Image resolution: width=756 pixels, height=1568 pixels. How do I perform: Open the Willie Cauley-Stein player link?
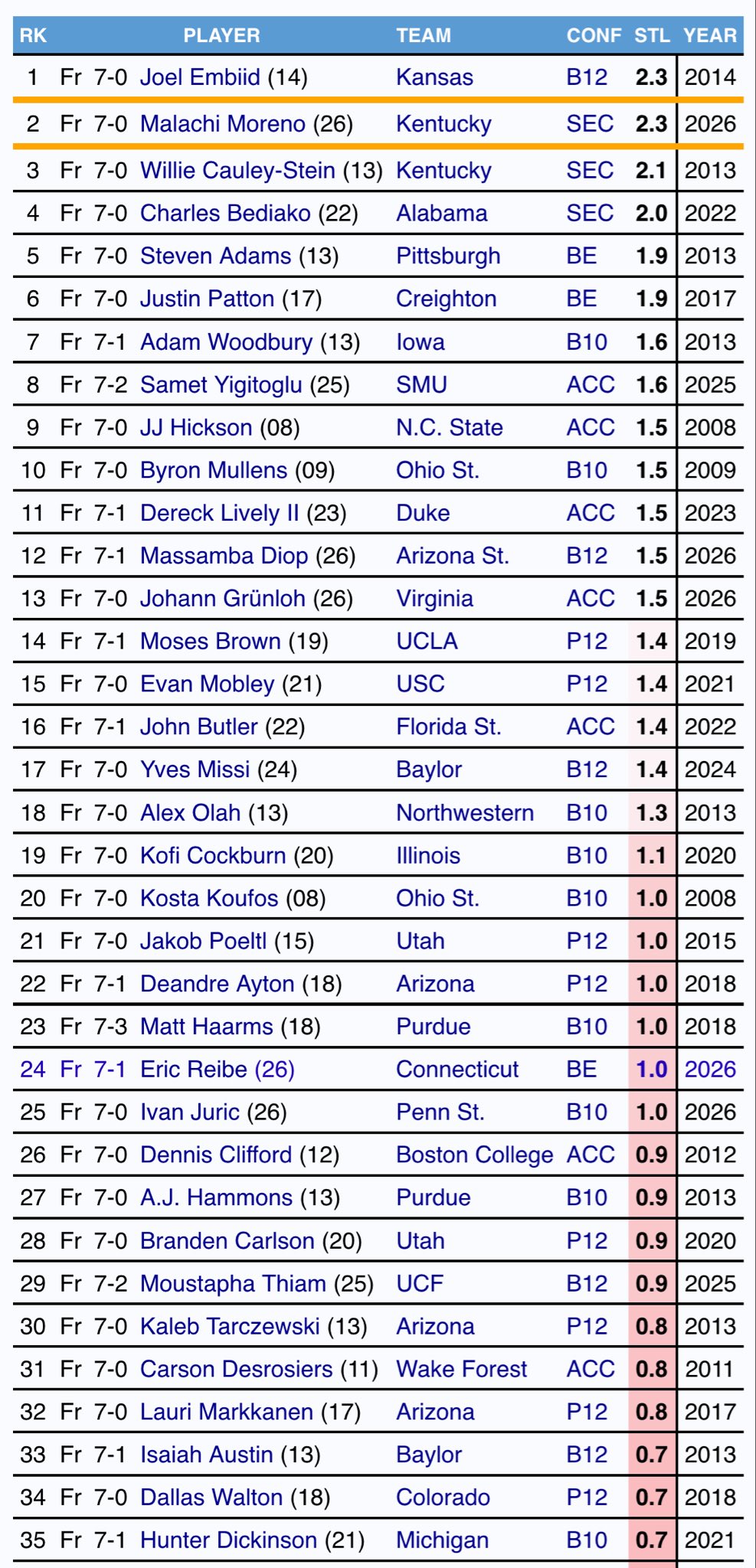pyautogui.click(x=237, y=170)
